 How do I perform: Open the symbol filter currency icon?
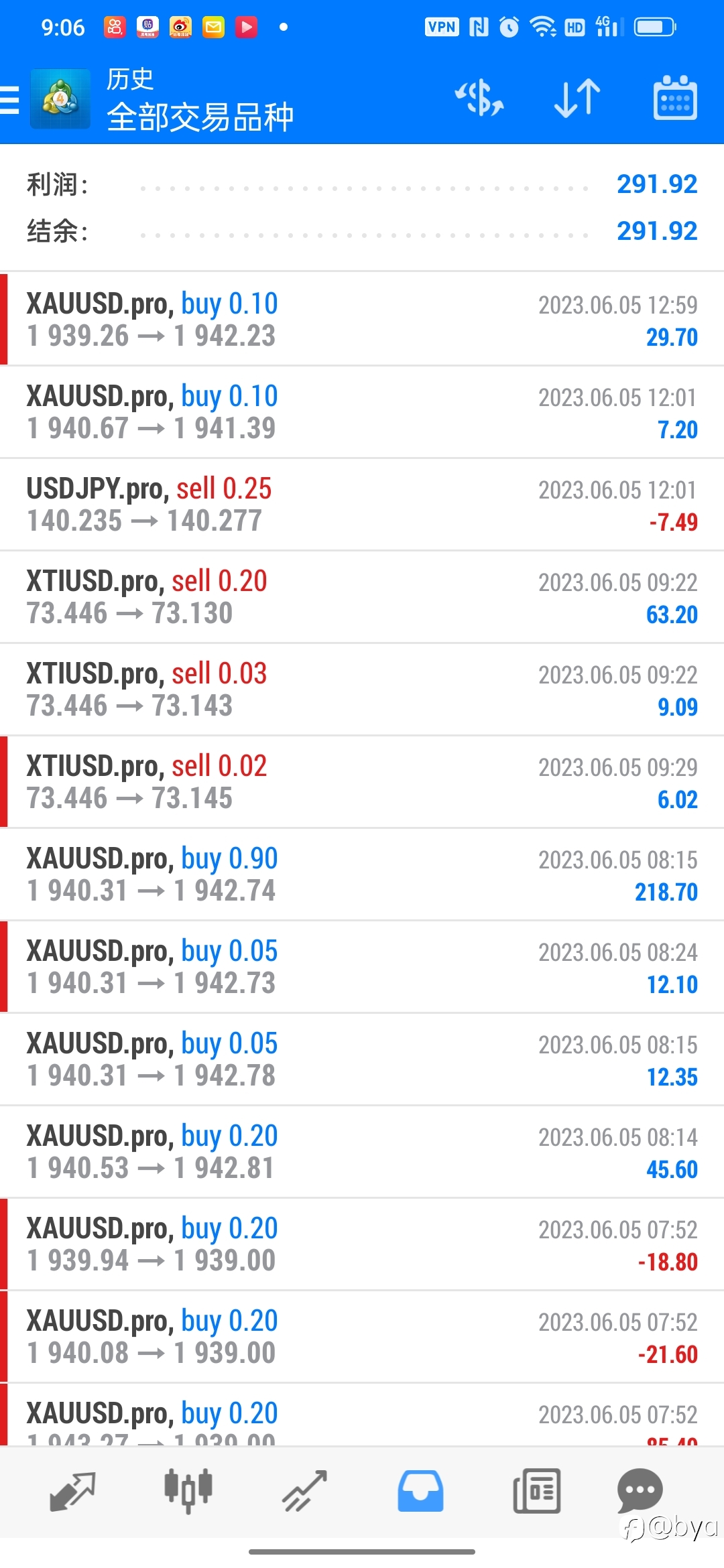click(479, 99)
